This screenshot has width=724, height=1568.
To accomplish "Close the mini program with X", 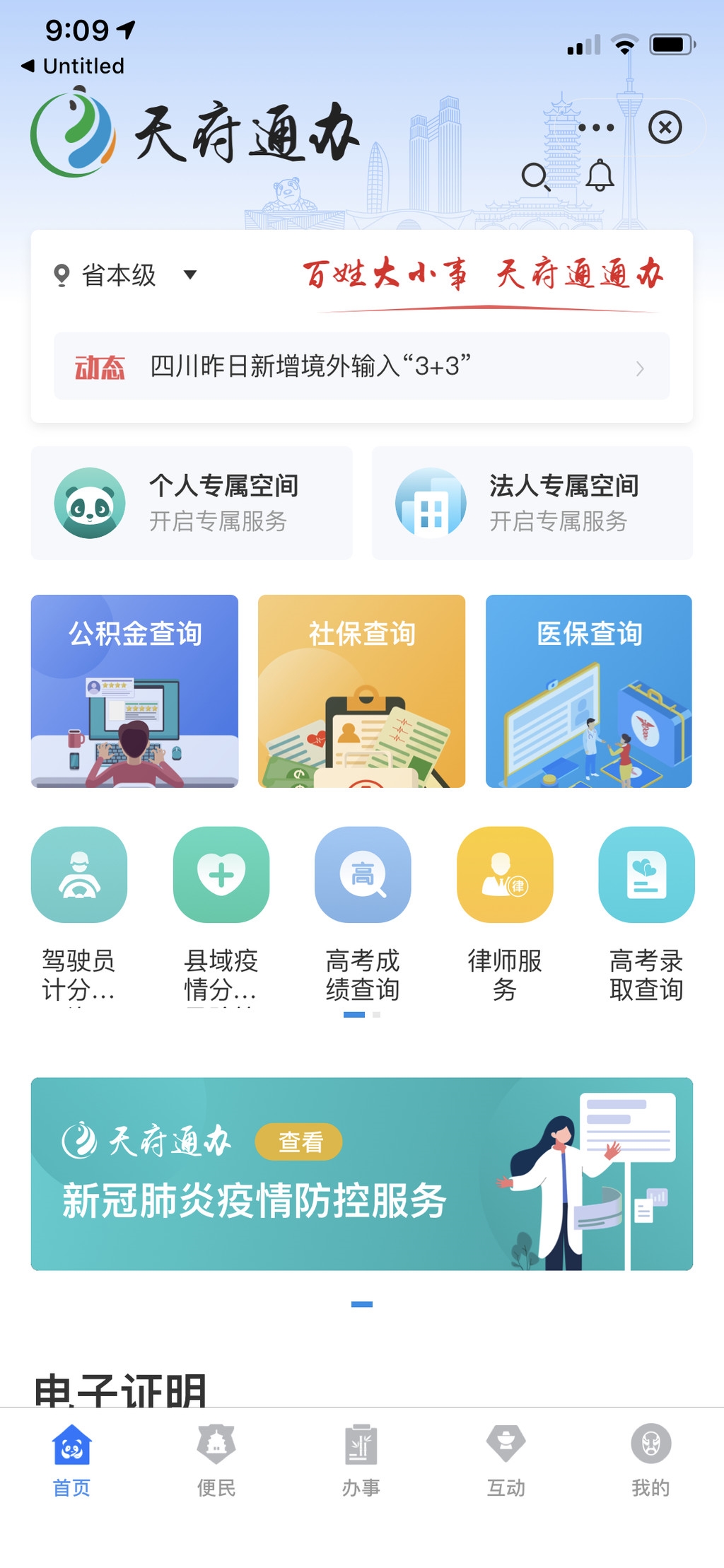I will (665, 128).
